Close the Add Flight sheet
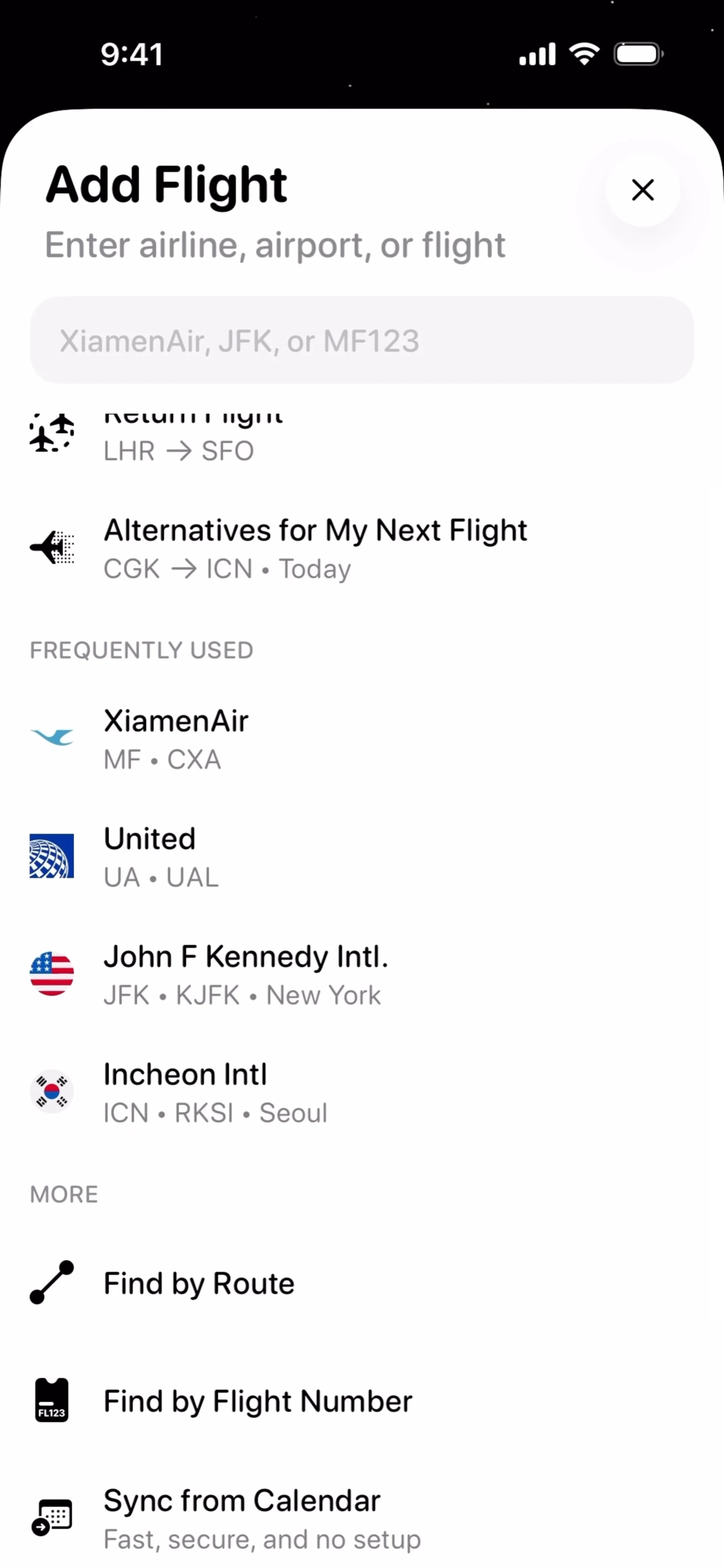Screen dimensions: 724x1568 click(x=643, y=190)
